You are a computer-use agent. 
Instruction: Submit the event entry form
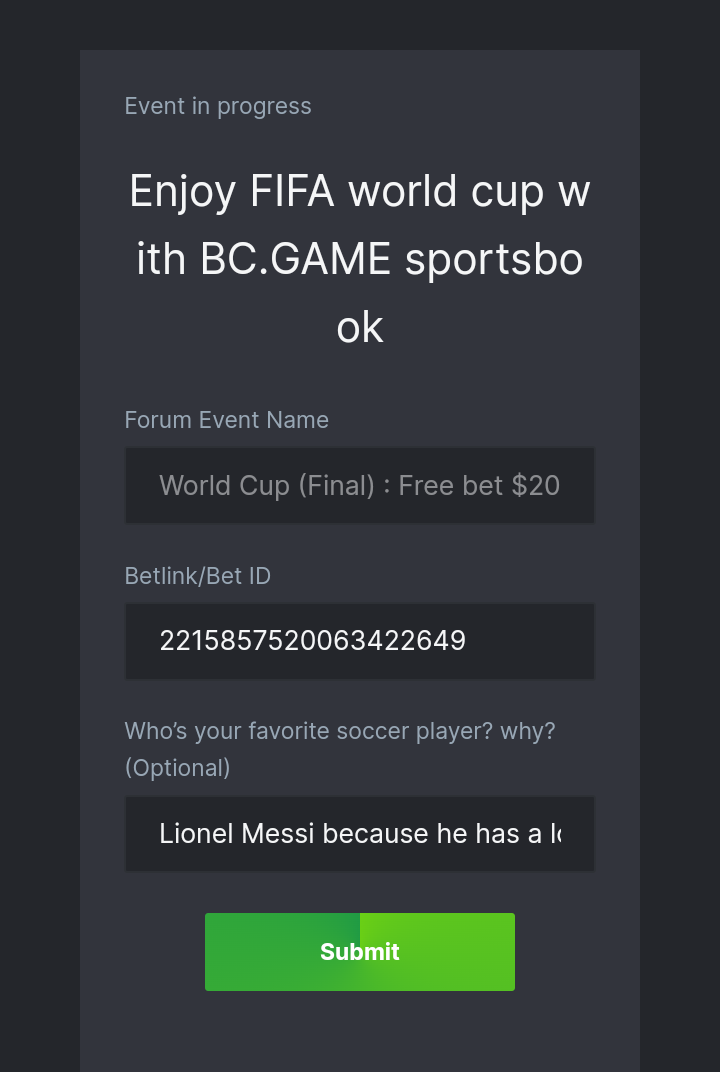click(x=359, y=951)
